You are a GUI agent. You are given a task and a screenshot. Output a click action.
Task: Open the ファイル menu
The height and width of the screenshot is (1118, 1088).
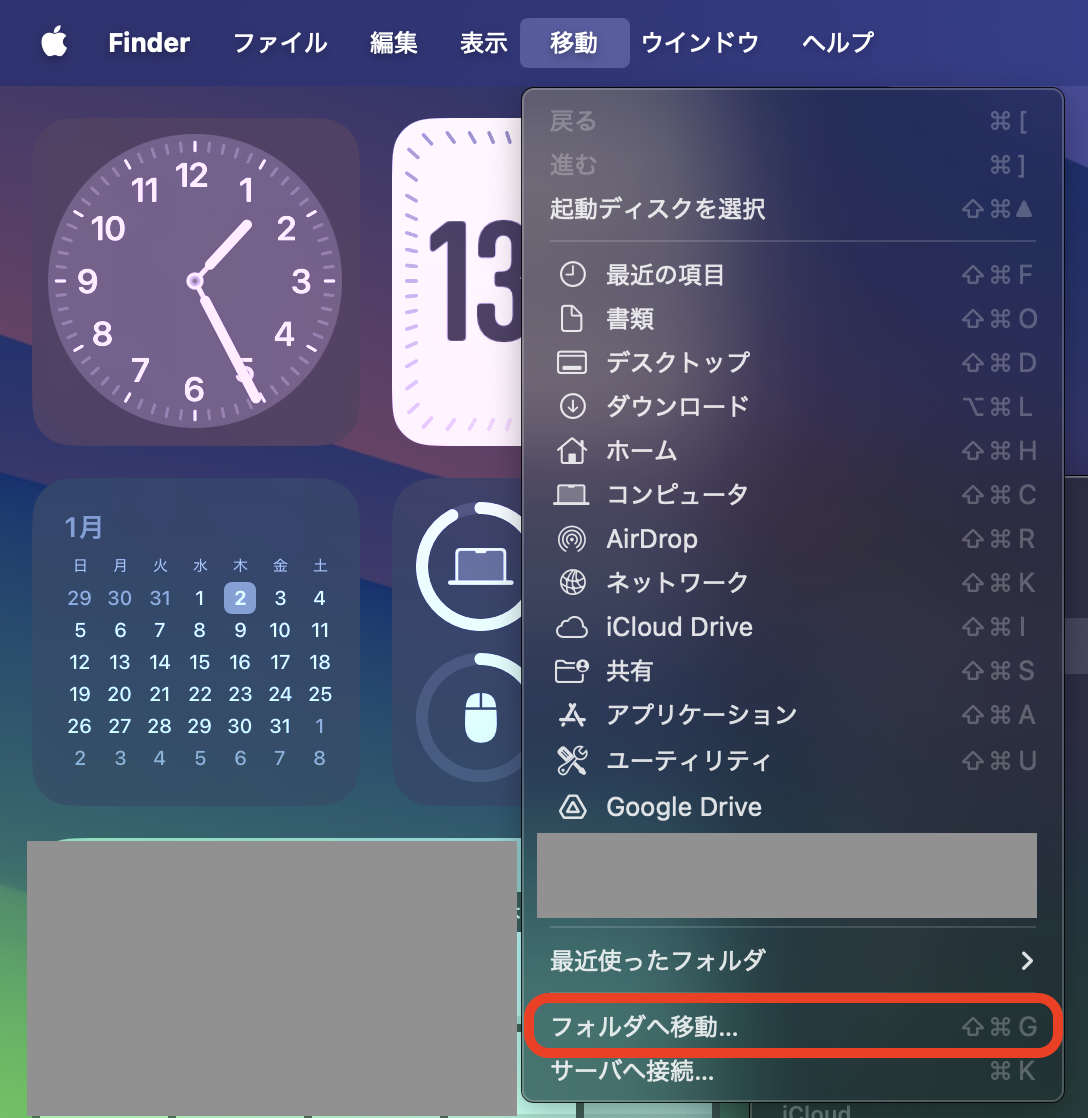[x=280, y=43]
